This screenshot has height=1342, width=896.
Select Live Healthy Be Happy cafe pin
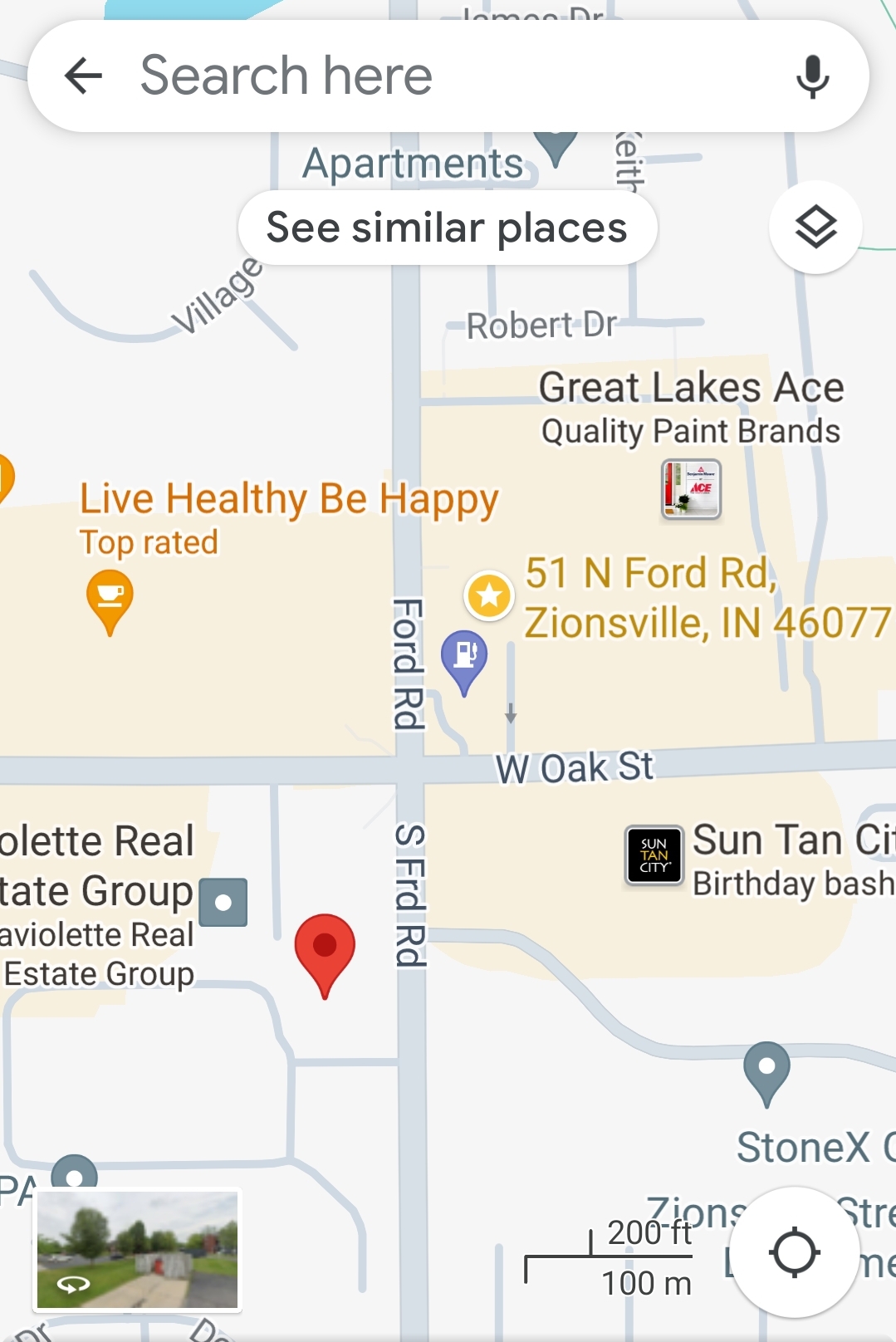point(110,598)
